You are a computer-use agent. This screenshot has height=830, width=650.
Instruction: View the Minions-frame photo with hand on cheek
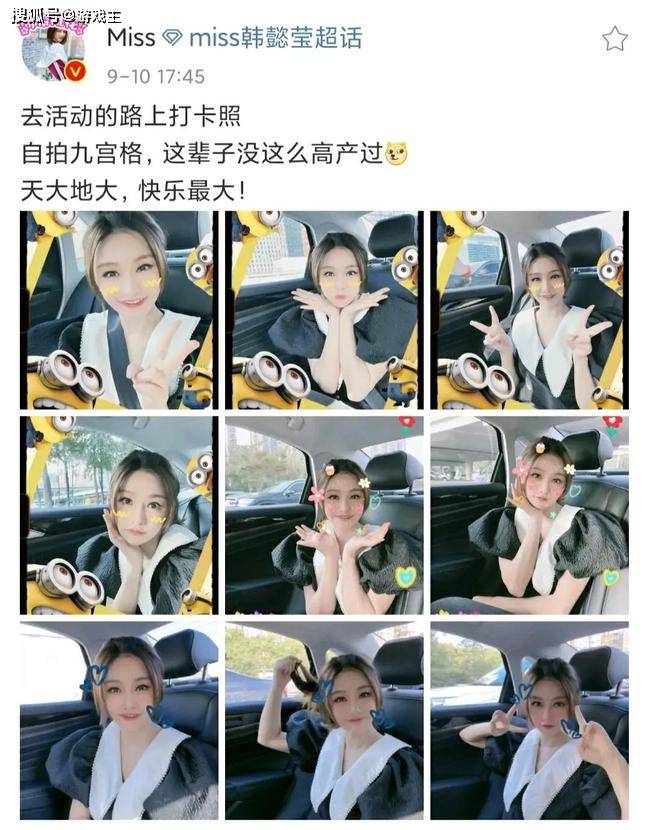click(x=117, y=515)
